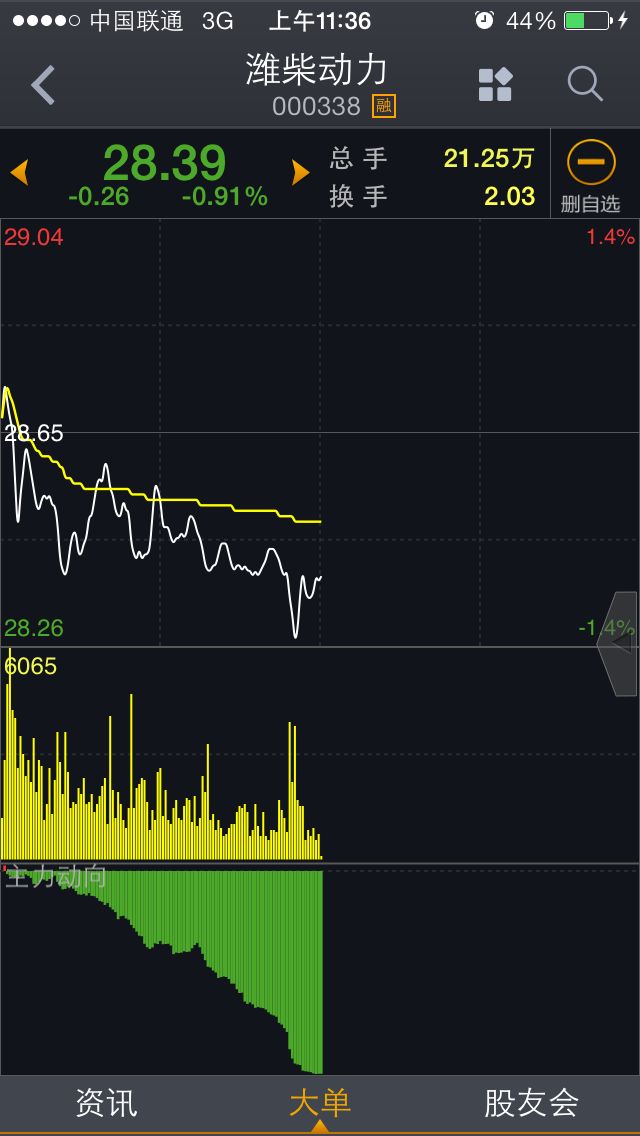This screenshot has height=1136, width=640.
Task: Open stock search magnifier
Action: pyautogui.click(x=585, y=85)
